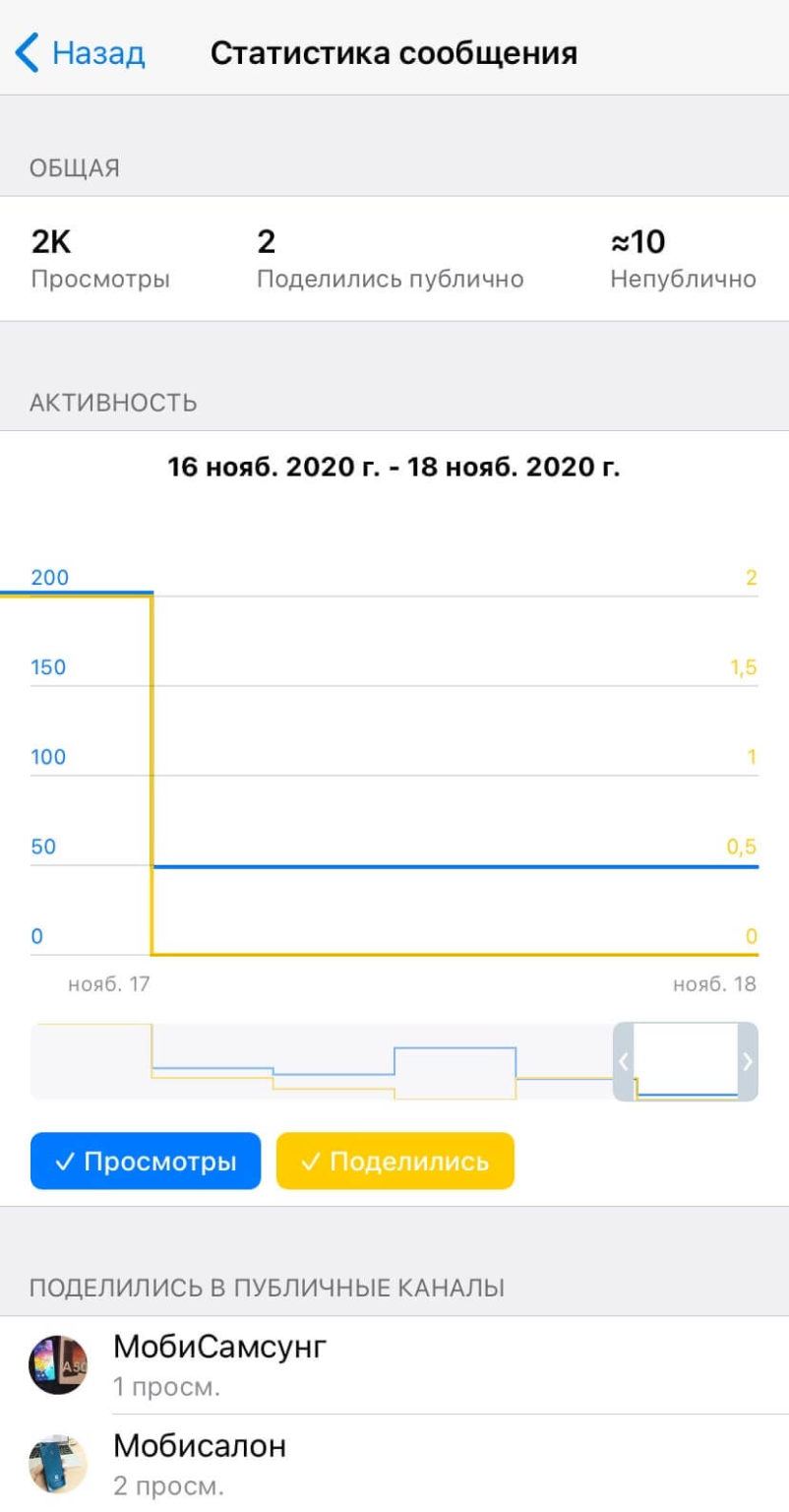
Task: Disable the Просмотры data series
Action: tap(146, 1161)
